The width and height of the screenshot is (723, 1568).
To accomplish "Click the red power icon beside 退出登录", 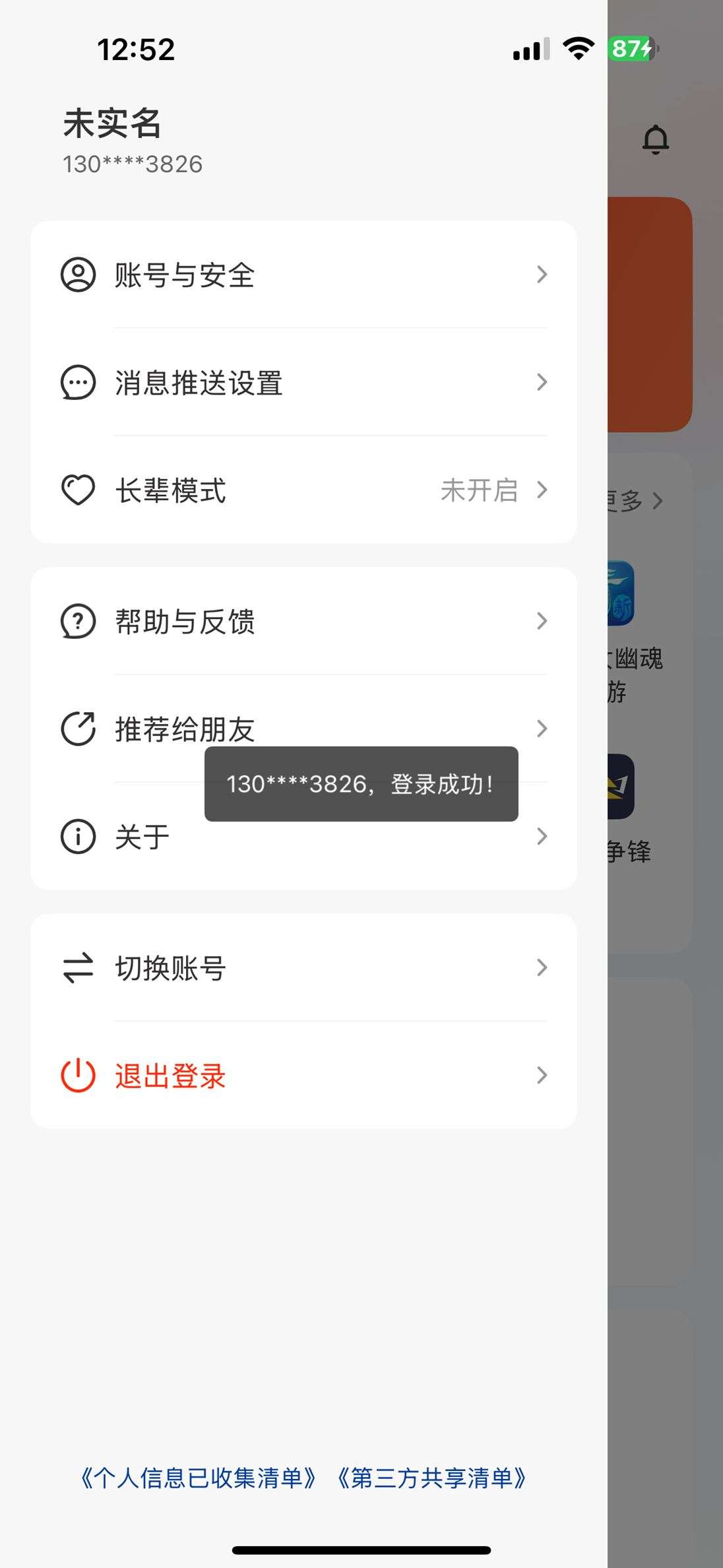I will click(77, 1076).
